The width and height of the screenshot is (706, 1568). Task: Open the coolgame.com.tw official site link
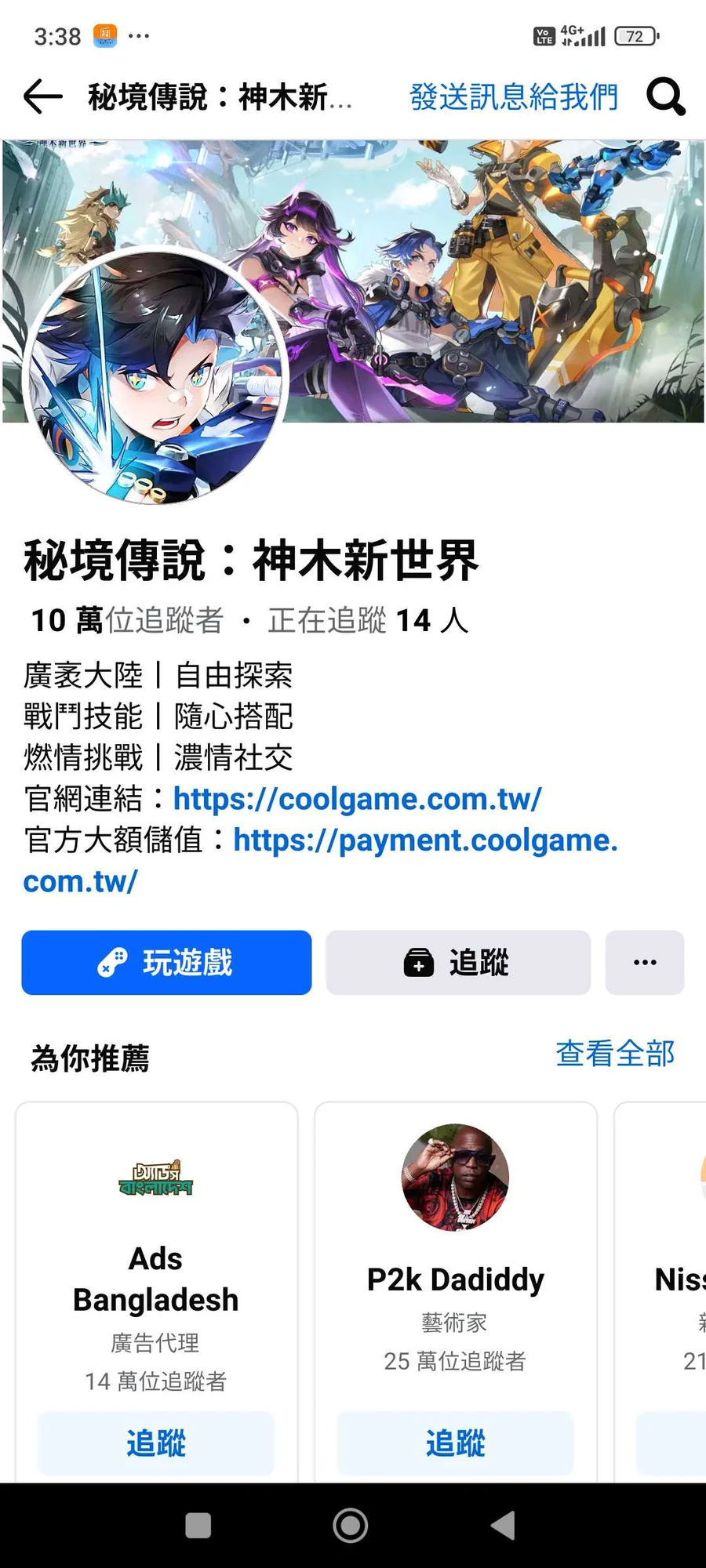pyautogui.click(x=357, y=799)
